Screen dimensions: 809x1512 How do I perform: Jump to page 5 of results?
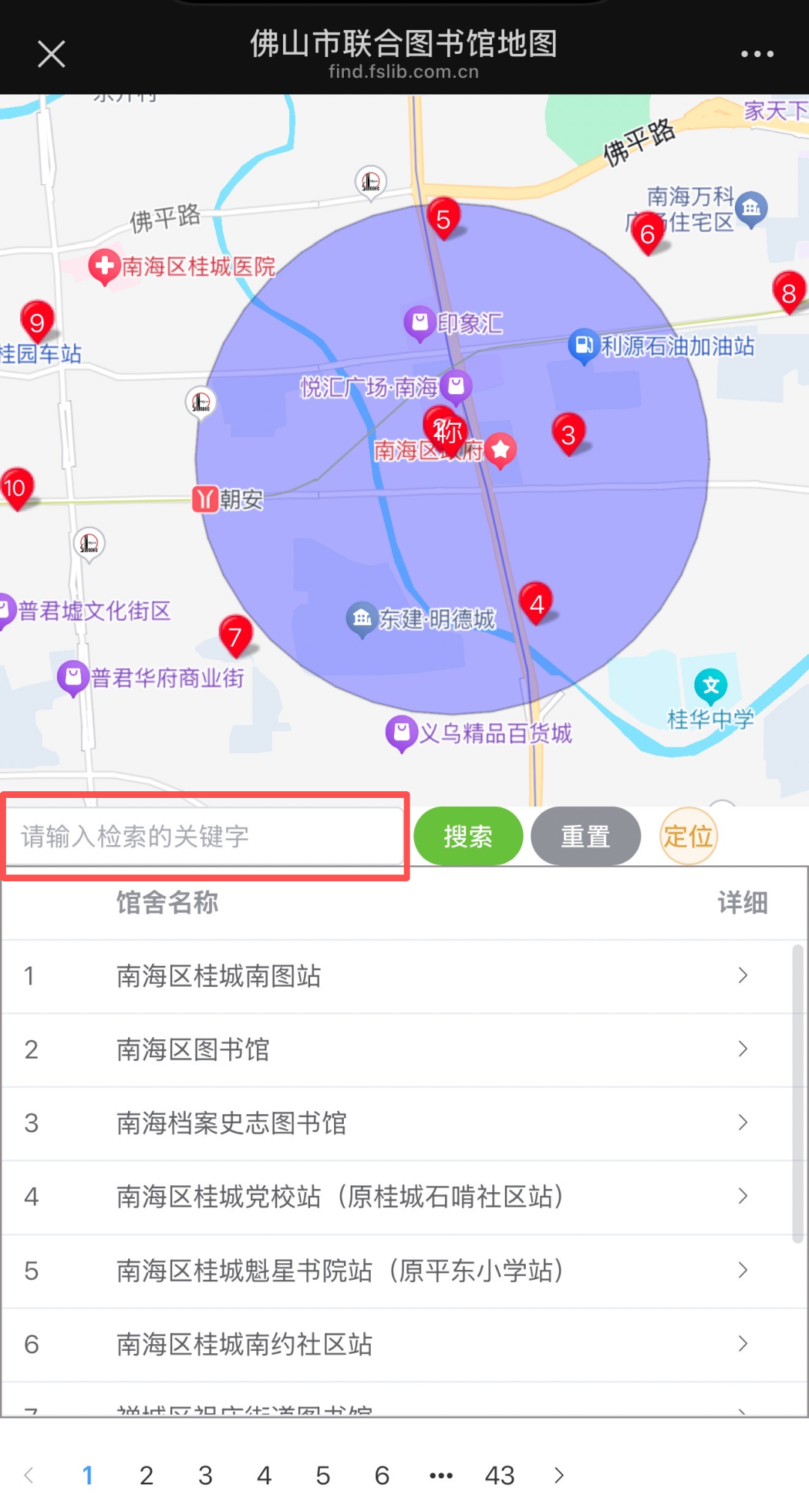click(323, 1475)
